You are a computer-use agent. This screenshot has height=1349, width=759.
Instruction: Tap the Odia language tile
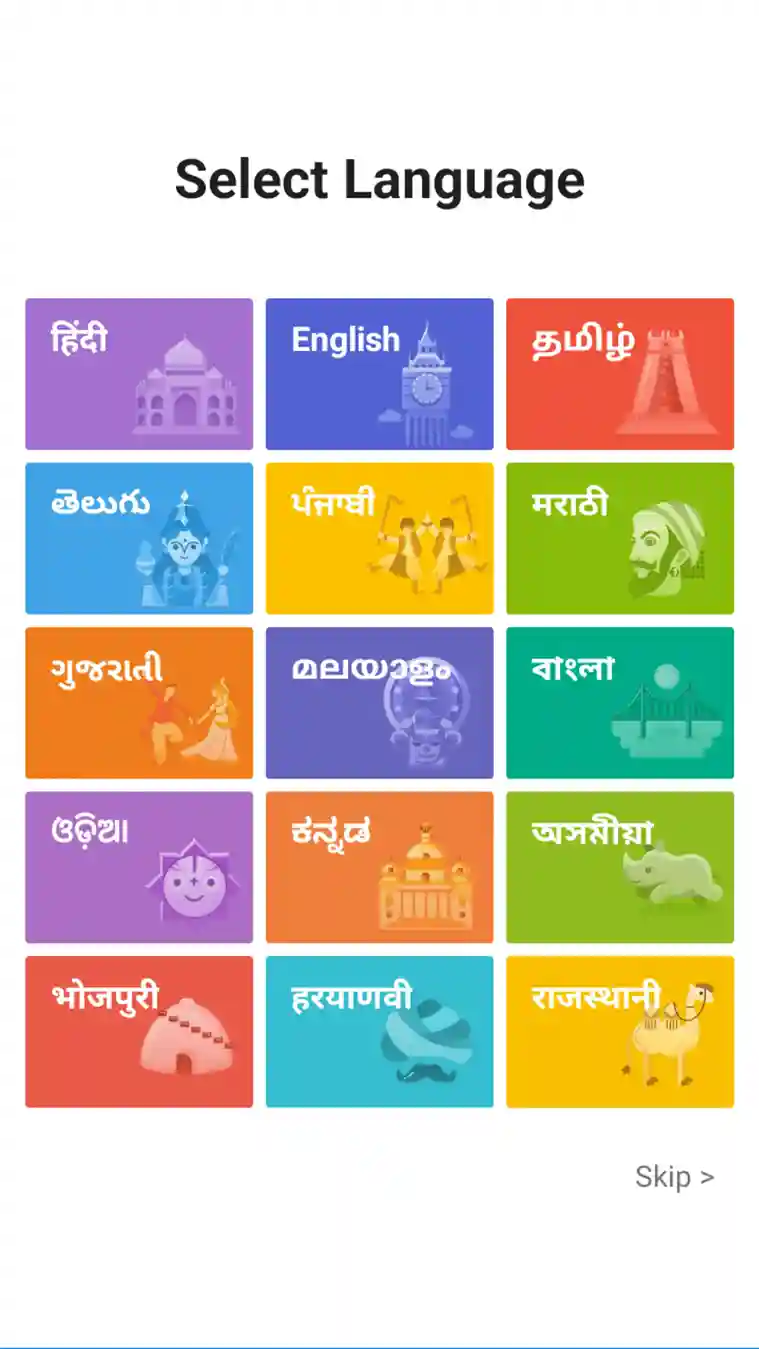[139, 867]
